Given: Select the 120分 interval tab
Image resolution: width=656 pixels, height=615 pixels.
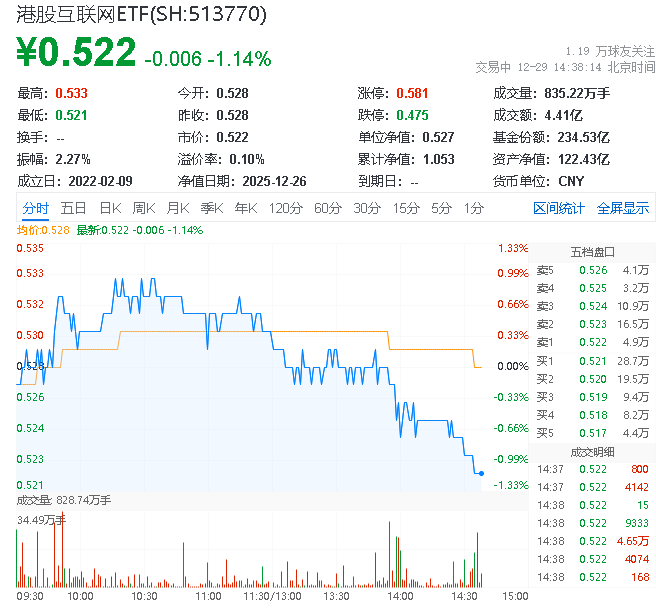Looking at the screenshot, I should coord(286,208).
